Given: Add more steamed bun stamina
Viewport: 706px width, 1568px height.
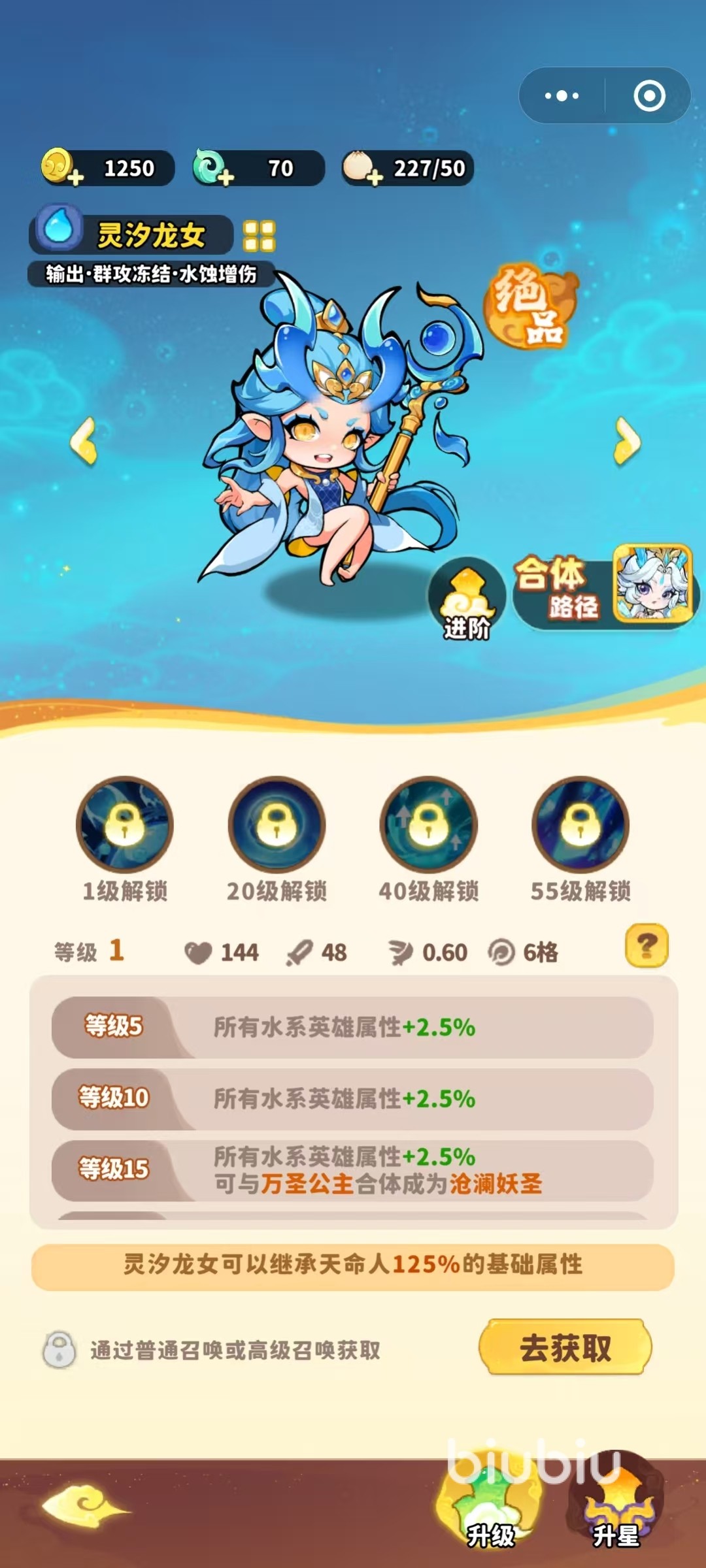Looking at the screenshot, I should tap(375, 177).
